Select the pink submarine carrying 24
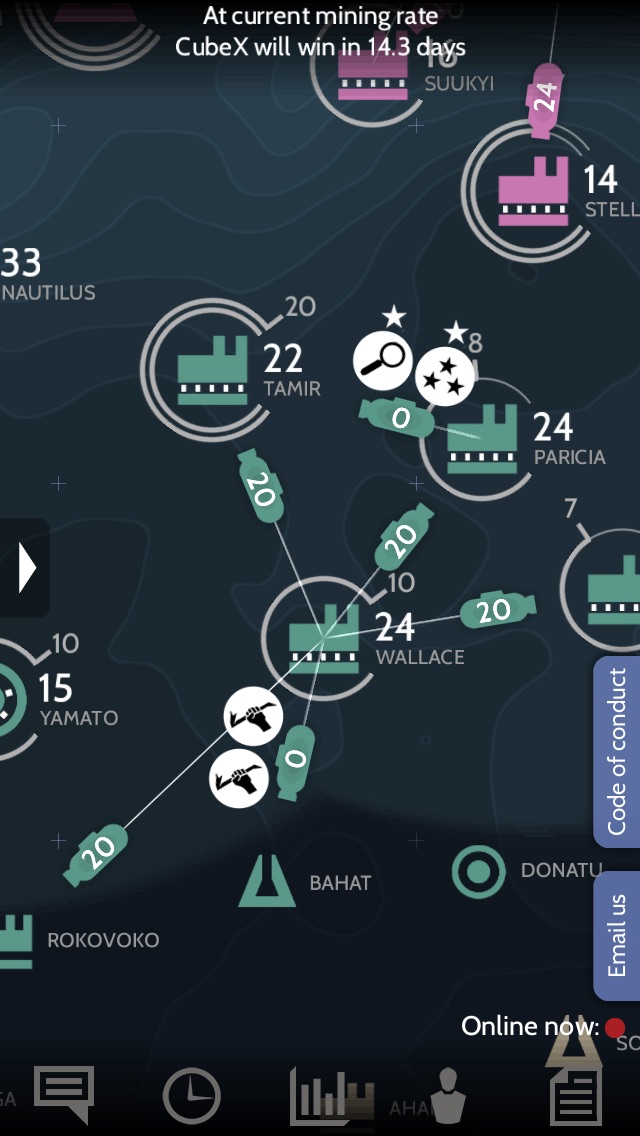Image resolution: width=640 pixels, height=1136 pixels. [x=544, y=100]
